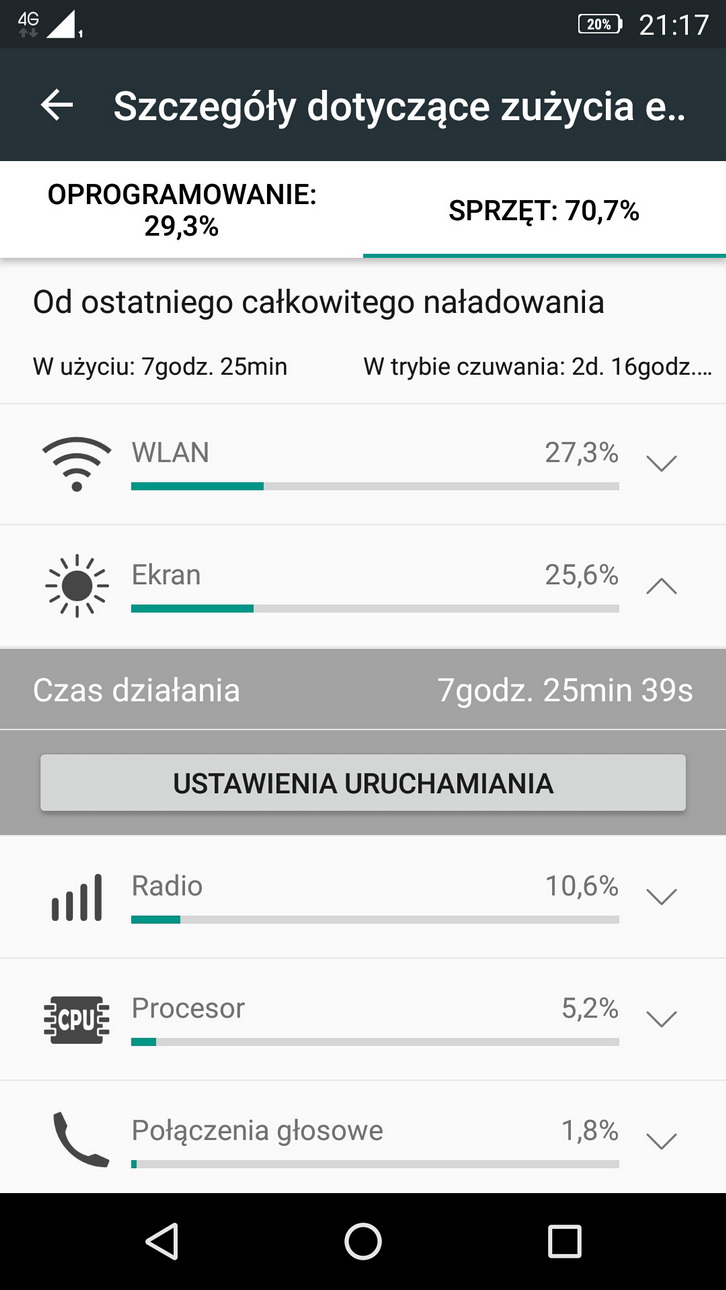Expand the Procesor usage details
Screen dimensions: 726x1290
661,1019
